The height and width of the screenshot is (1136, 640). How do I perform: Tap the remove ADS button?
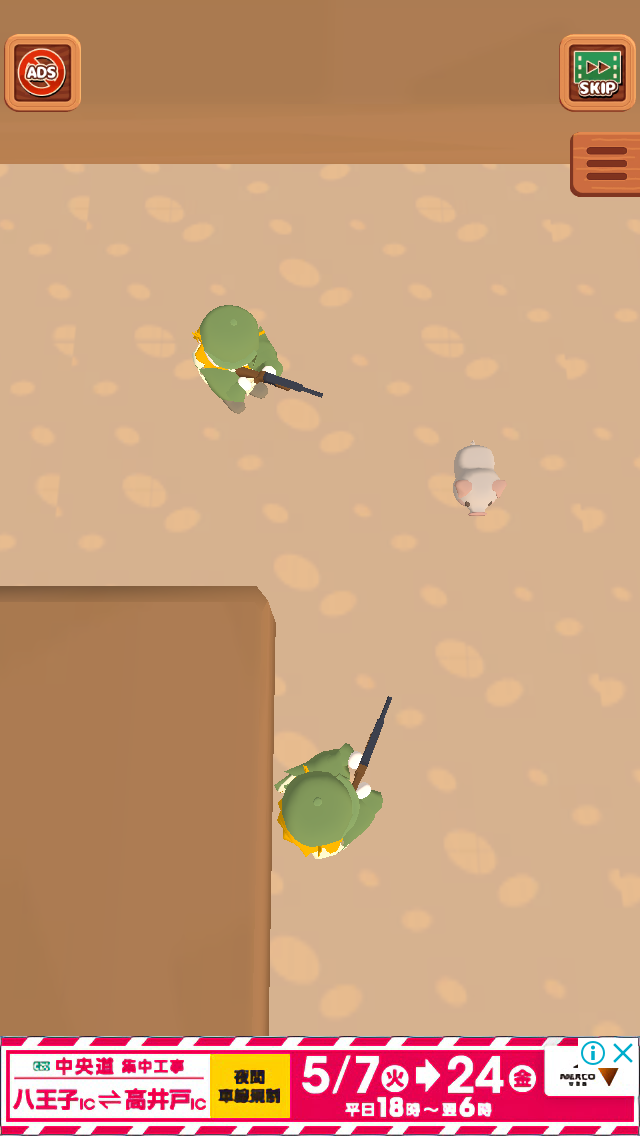(43, 72)
